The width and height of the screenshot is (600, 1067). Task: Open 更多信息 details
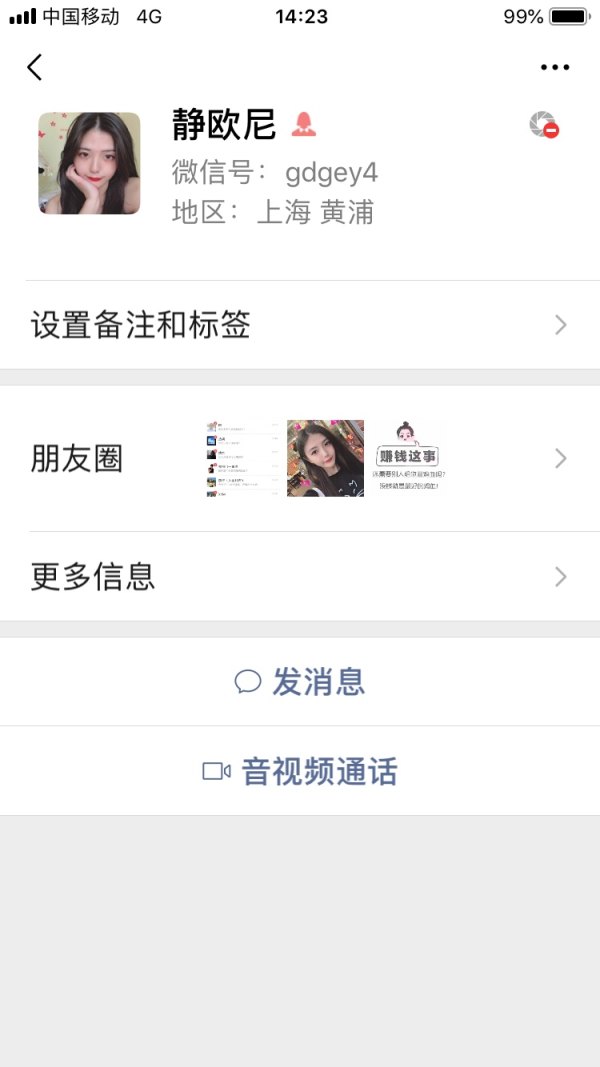click(300, 577)
